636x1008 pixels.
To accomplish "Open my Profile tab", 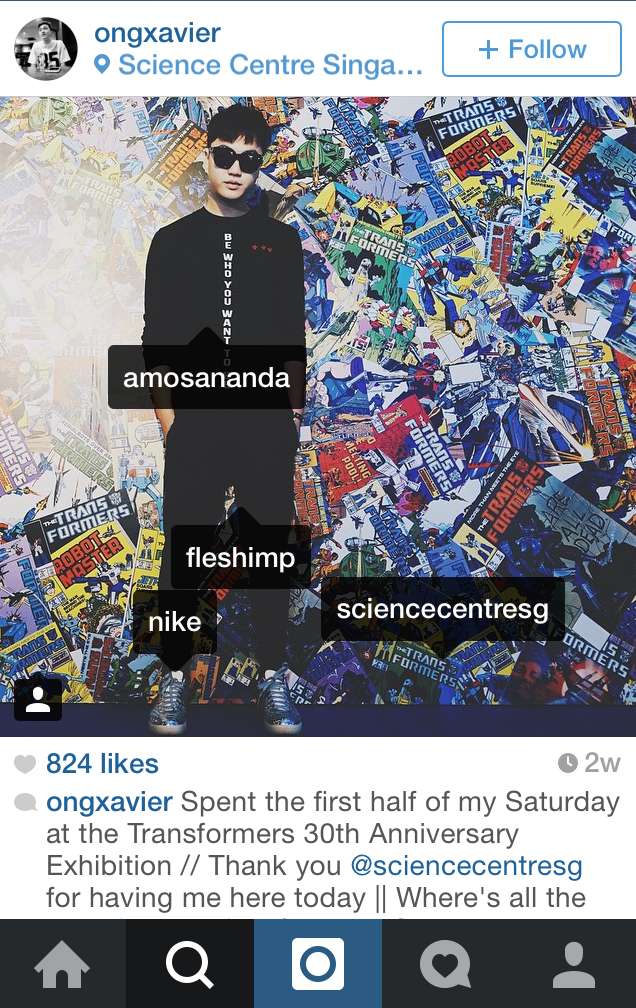I will tap(573, 965).
